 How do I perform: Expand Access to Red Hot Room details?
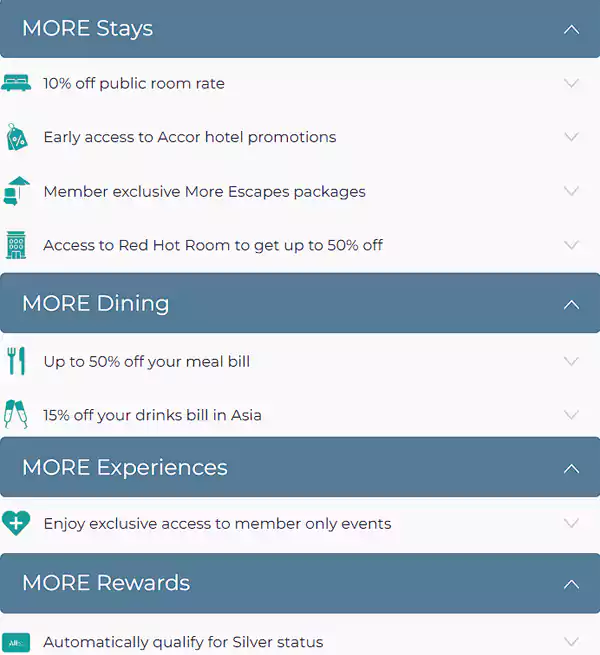click(571, 245)
